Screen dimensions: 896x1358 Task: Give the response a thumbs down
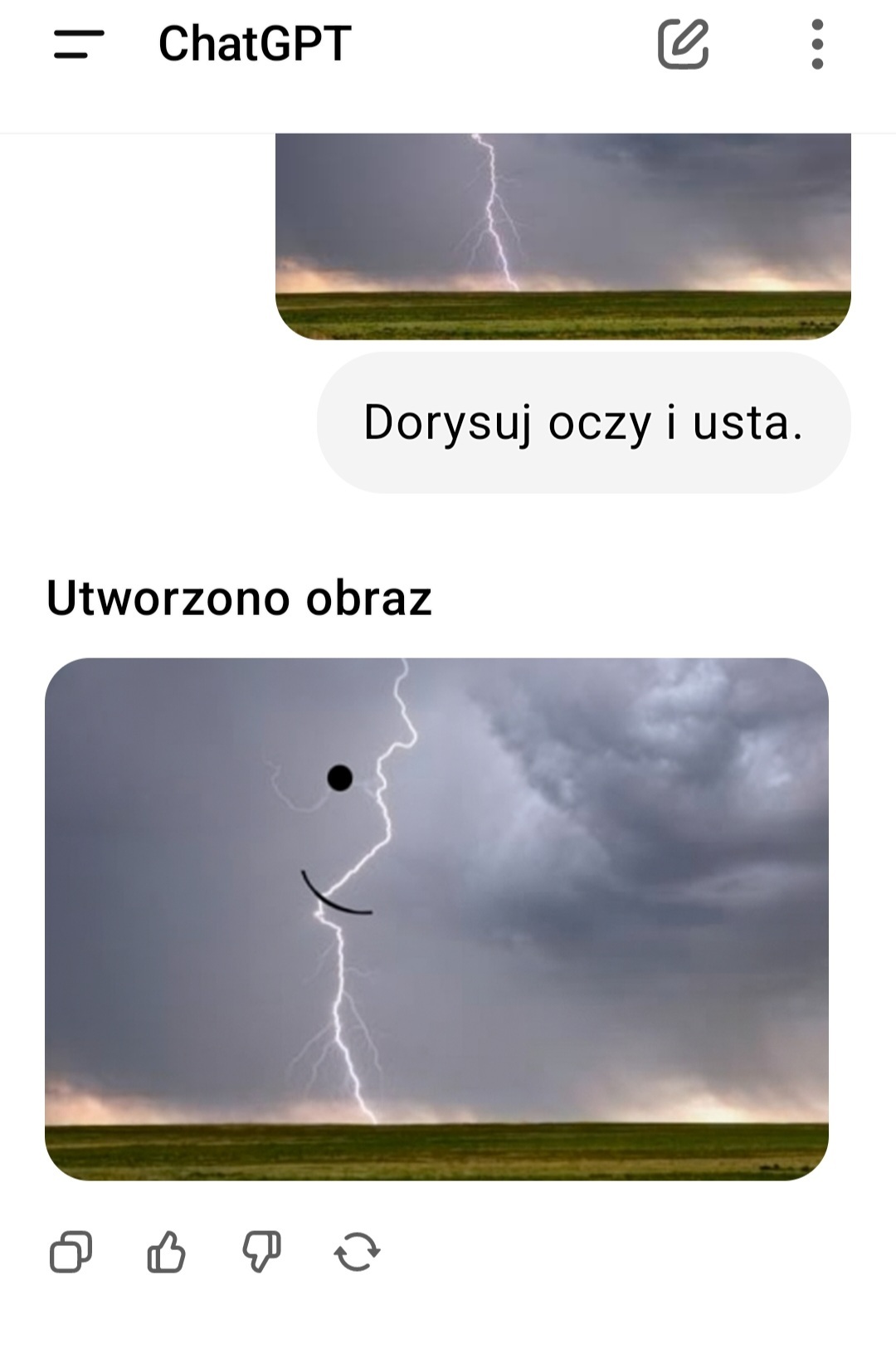coord(261,1252)
